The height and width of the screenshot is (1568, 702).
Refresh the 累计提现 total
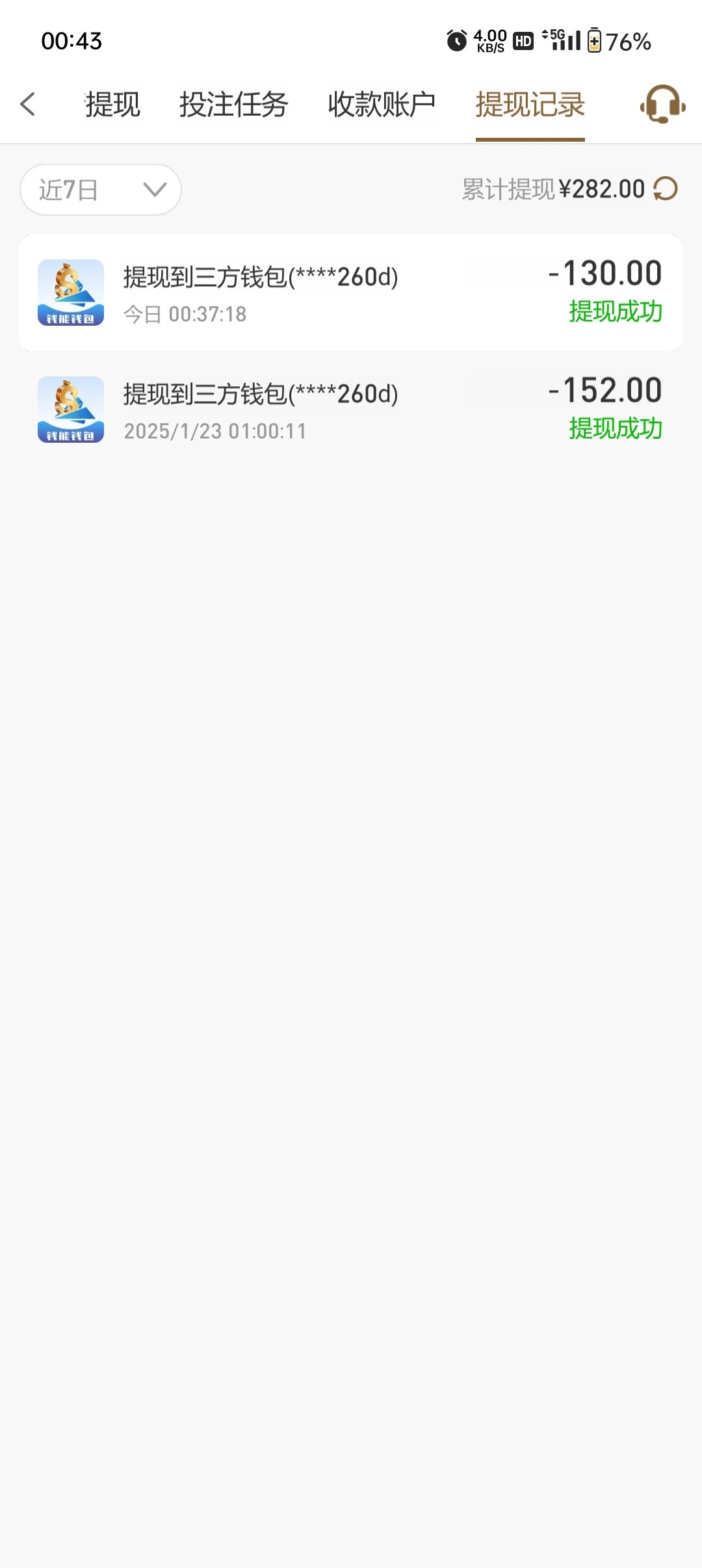[666, 189]
